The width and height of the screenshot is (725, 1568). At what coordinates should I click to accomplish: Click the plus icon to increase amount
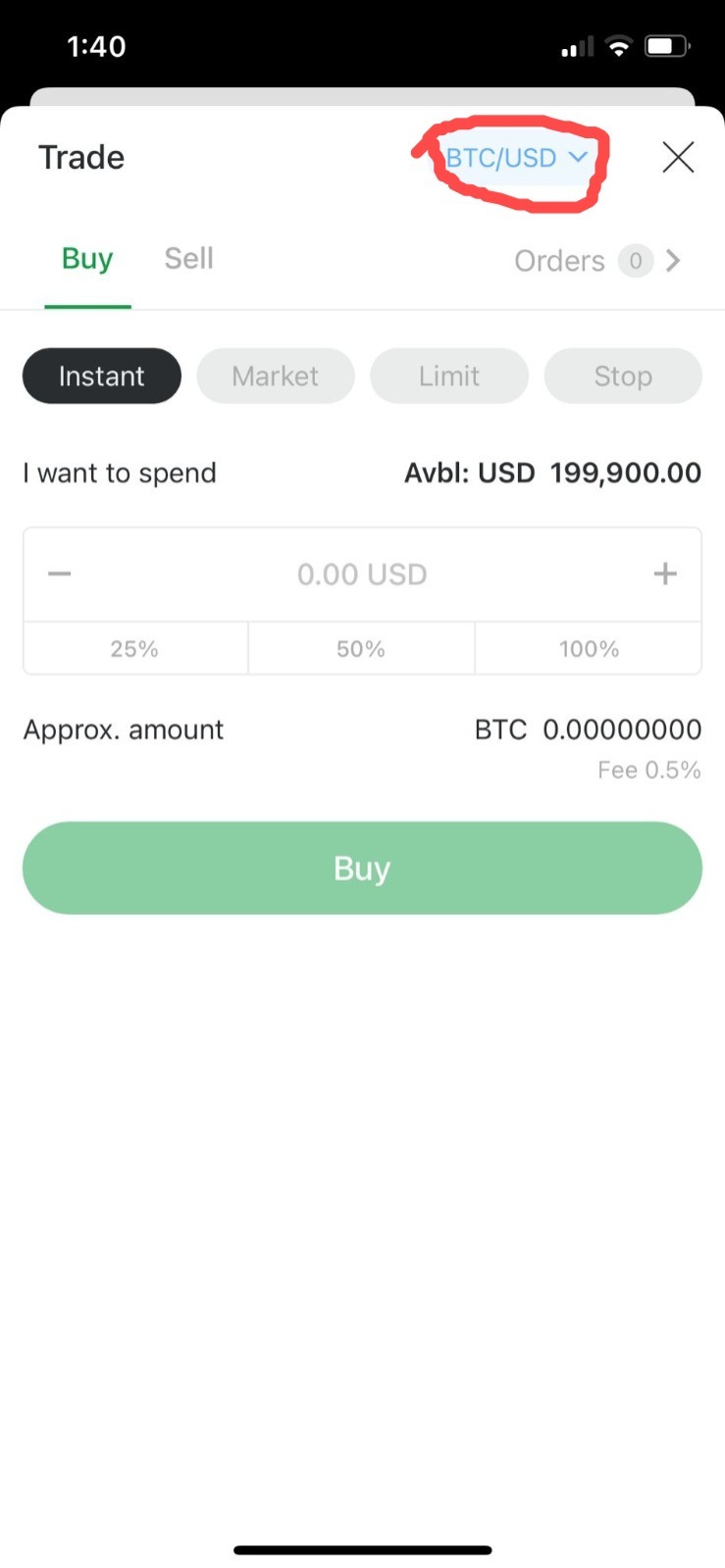pyautogui.click(x=664, y=574)
